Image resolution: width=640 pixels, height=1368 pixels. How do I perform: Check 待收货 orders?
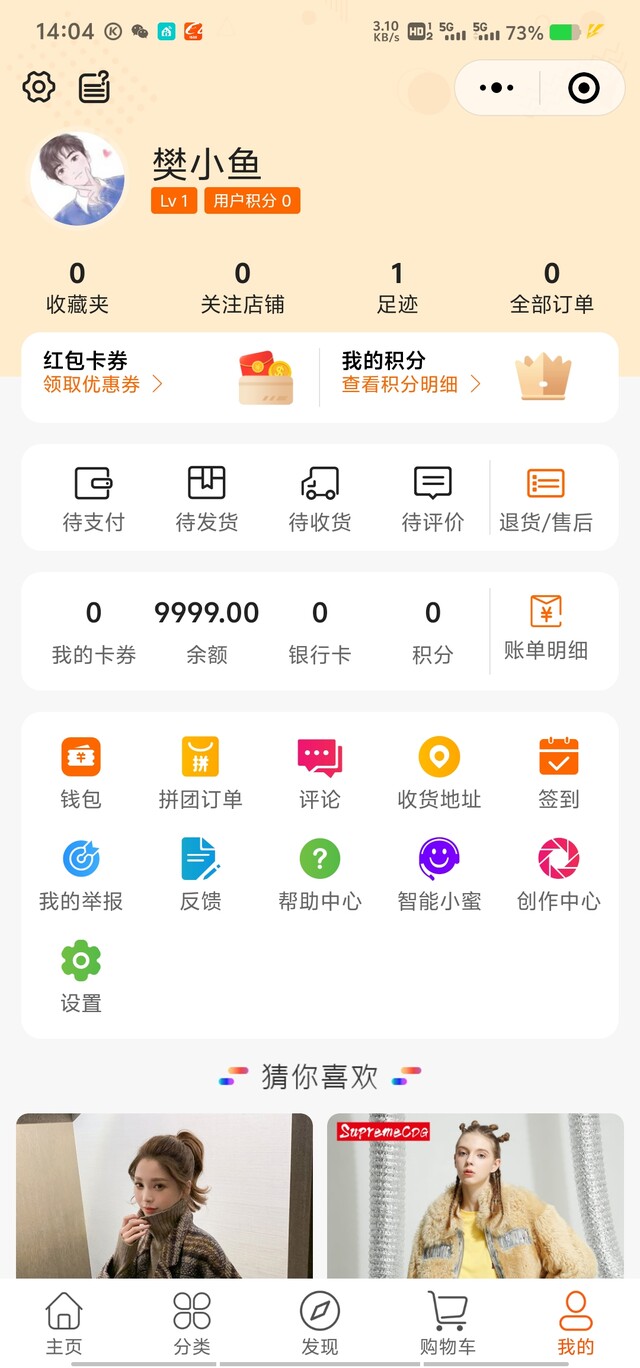319,498
